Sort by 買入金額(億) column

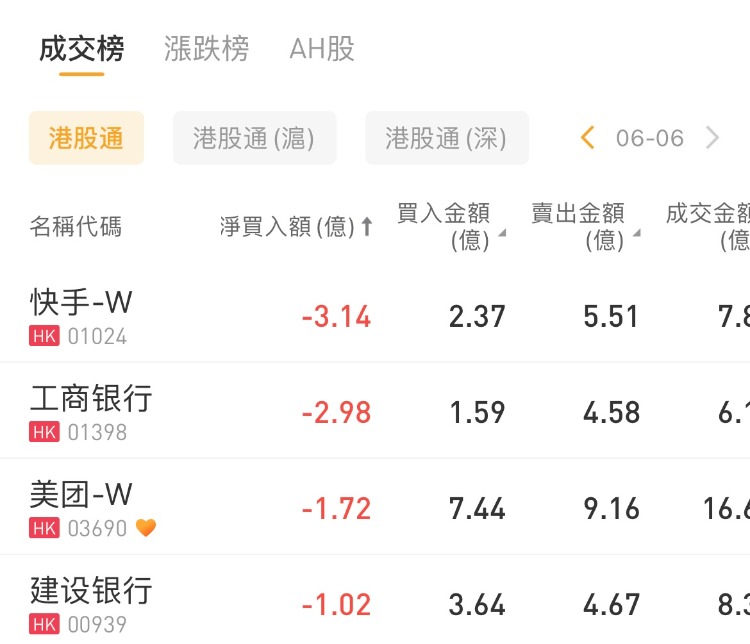coord(450,226)
